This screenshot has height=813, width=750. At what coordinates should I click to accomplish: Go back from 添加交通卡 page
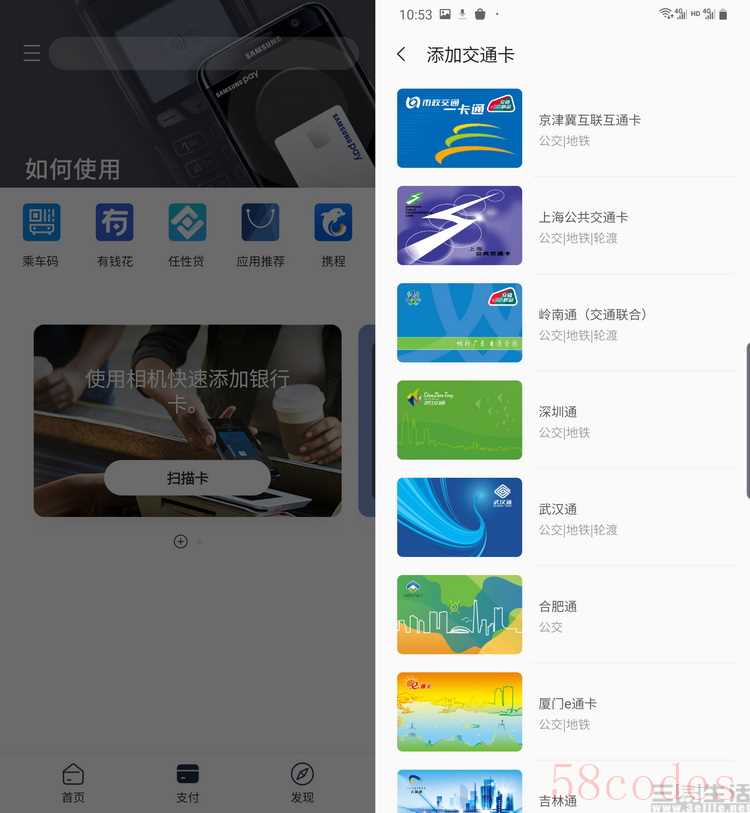tap(402, 55)
